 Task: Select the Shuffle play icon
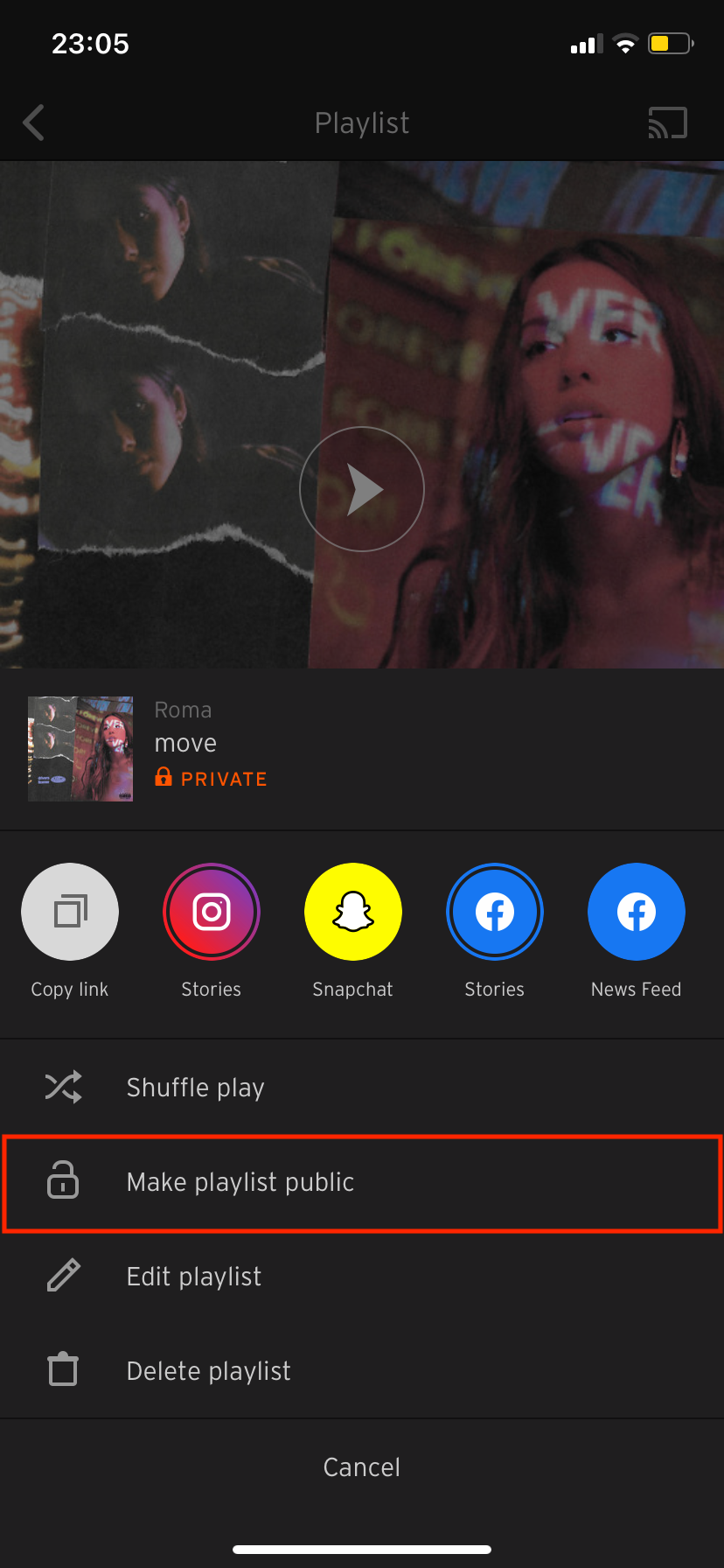pyautogui.click(x=62, y=1087)
